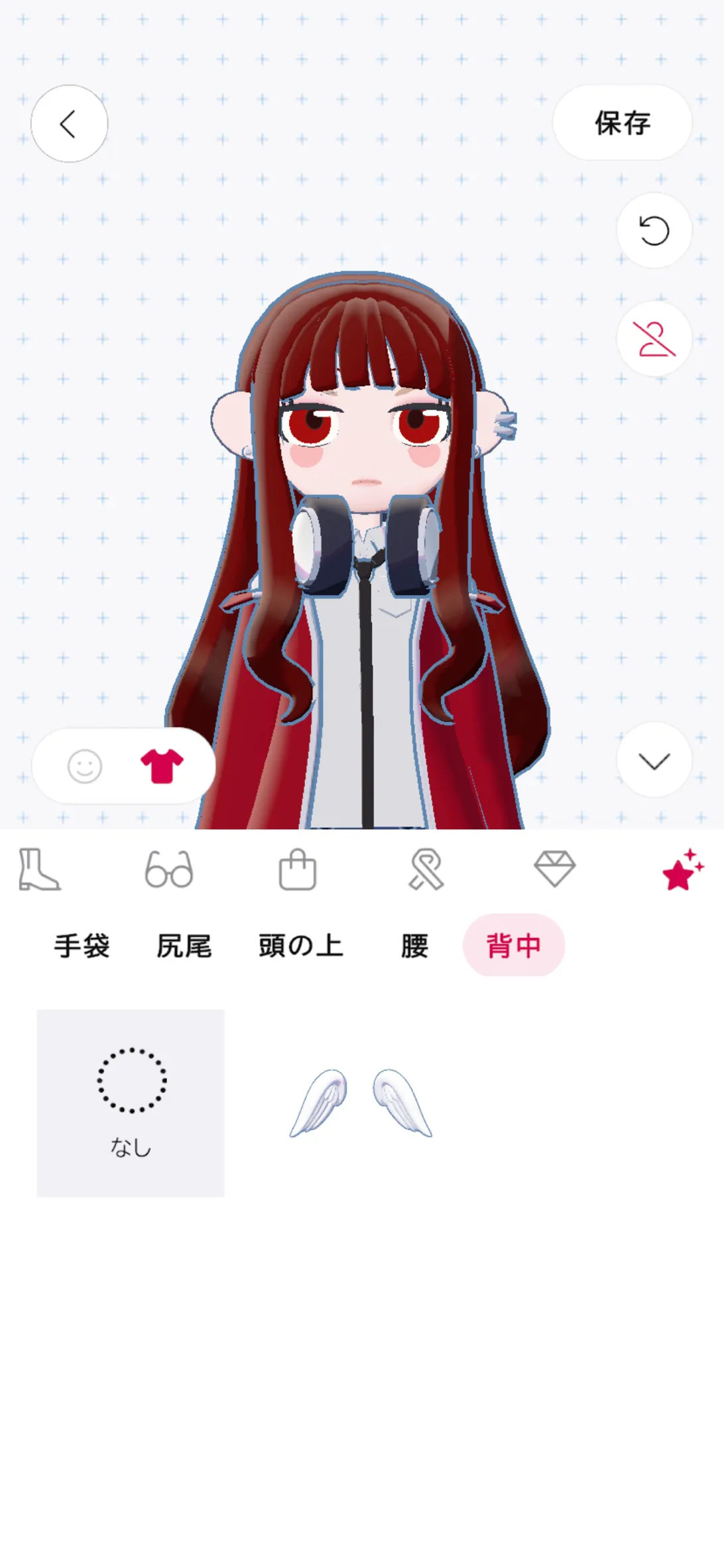Open the diamond jewelry category

554,870
